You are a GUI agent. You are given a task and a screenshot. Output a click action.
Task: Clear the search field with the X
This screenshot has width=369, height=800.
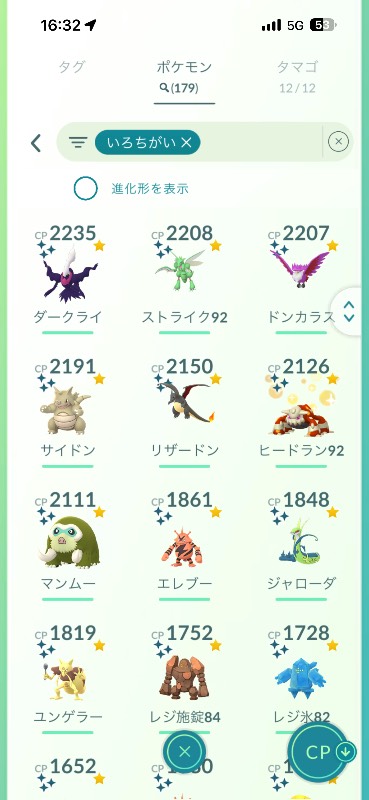(x=338, y=142)
